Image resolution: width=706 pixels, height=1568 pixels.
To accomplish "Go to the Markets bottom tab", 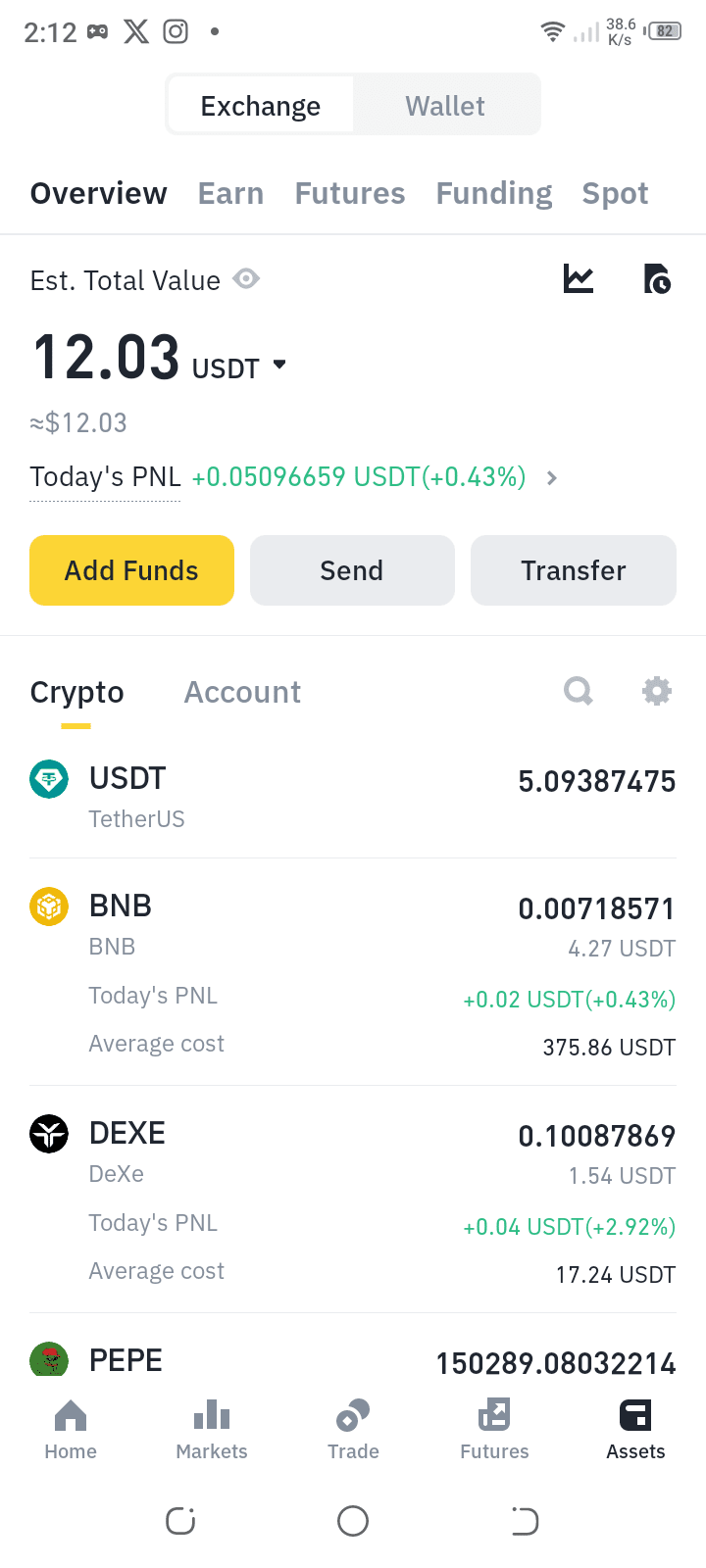I will click(x=212, y=1429).
